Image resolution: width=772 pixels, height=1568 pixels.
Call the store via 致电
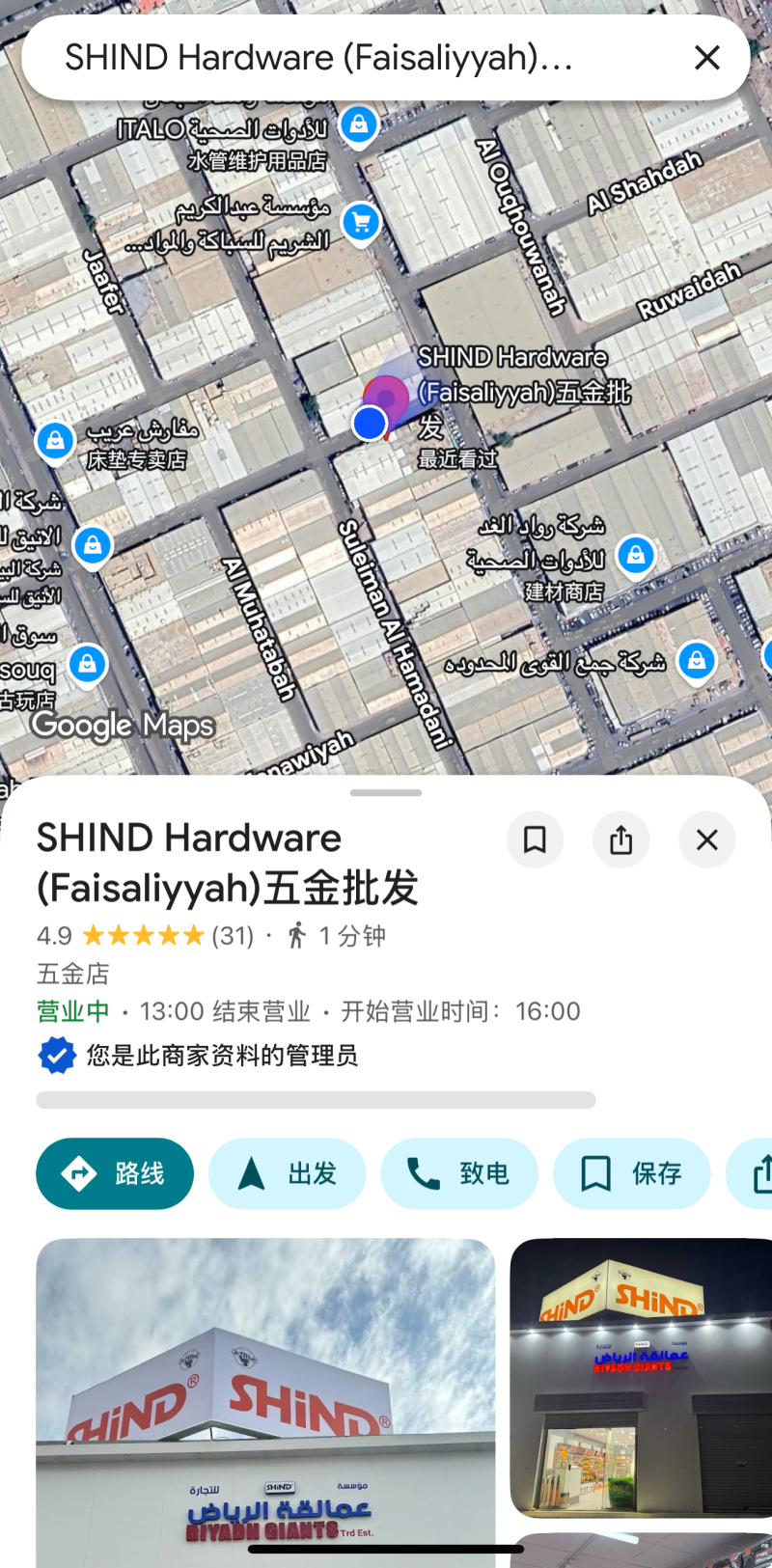pyautogui.click(x=459, y=1173)
